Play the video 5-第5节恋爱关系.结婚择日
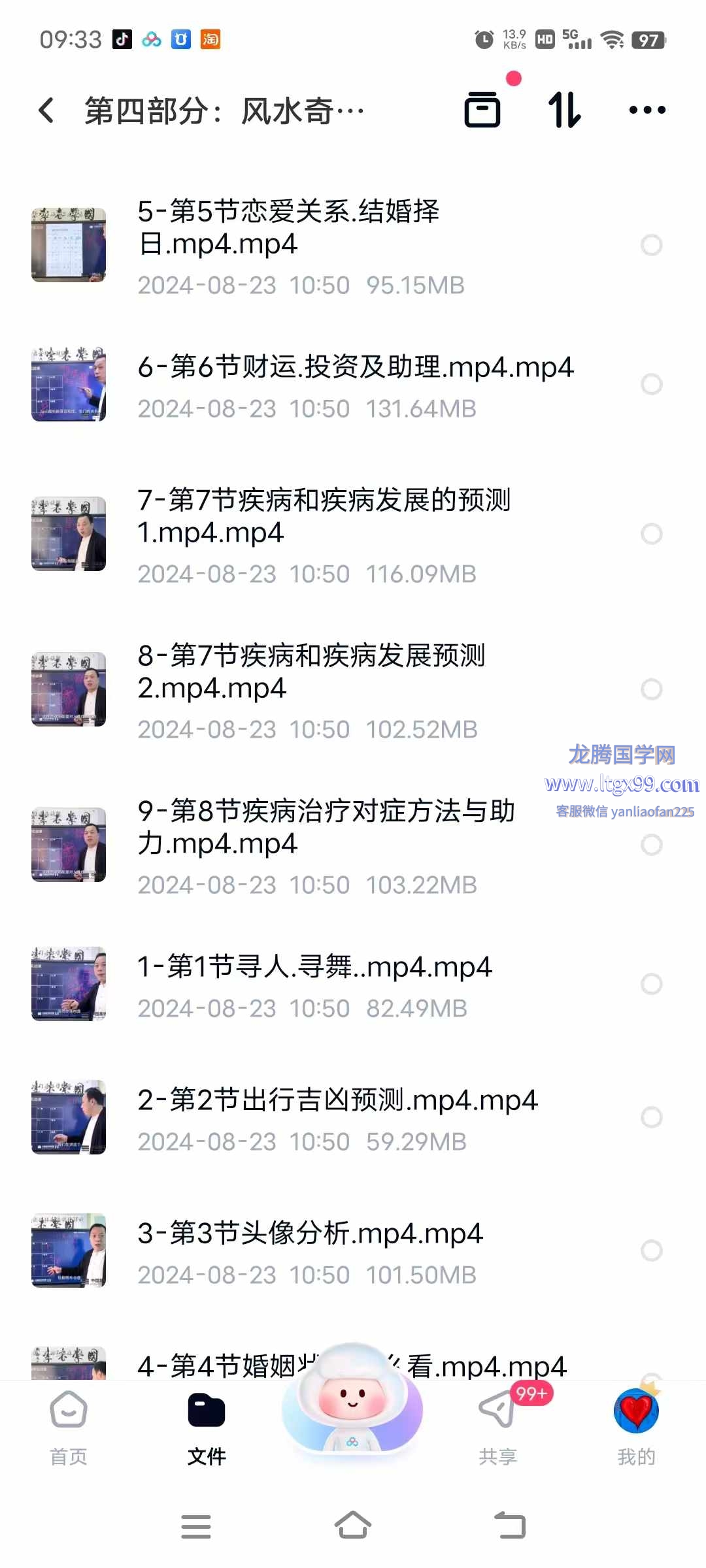 click(288, 227)
